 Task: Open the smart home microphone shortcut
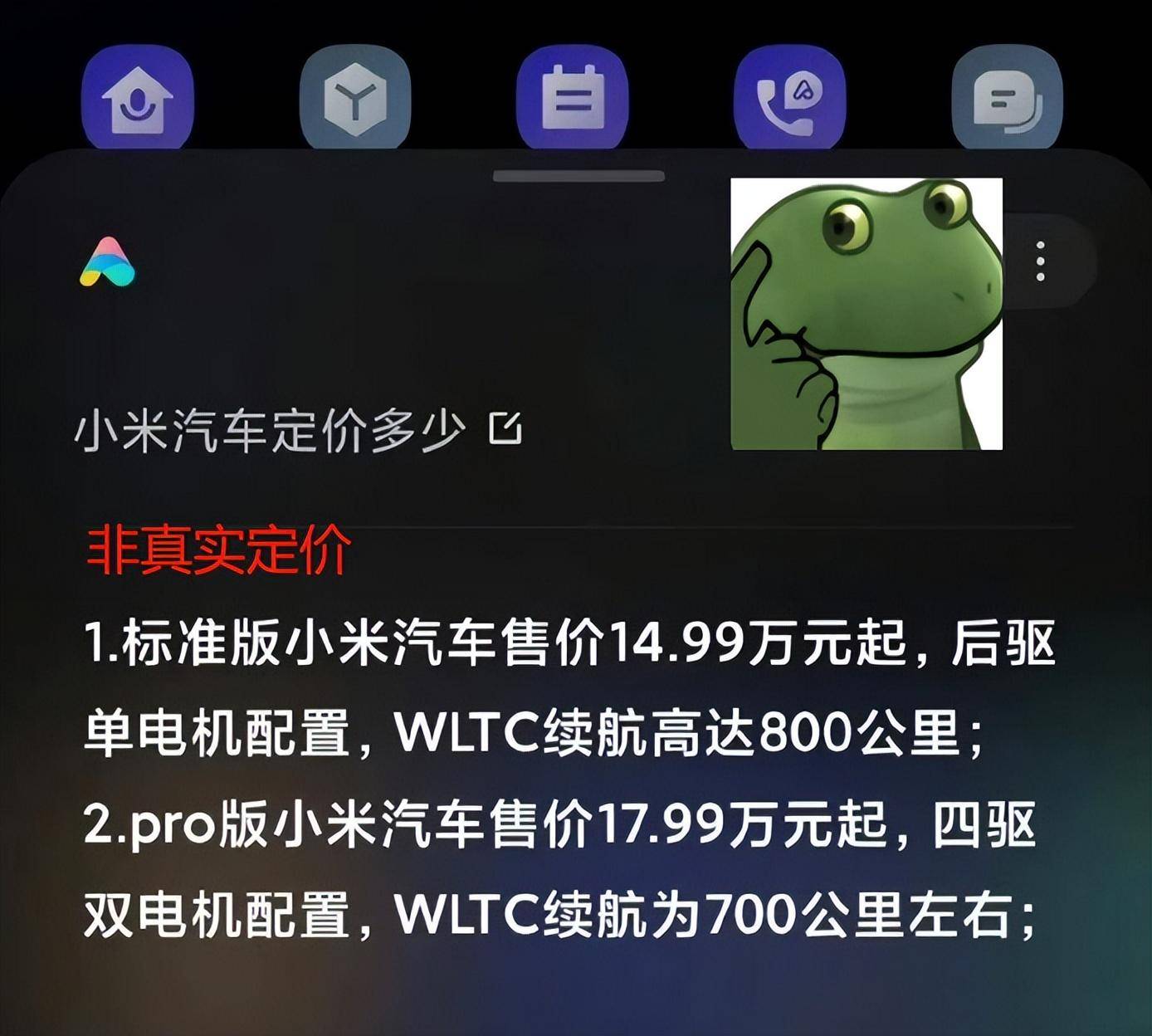(x=138, y=100)
